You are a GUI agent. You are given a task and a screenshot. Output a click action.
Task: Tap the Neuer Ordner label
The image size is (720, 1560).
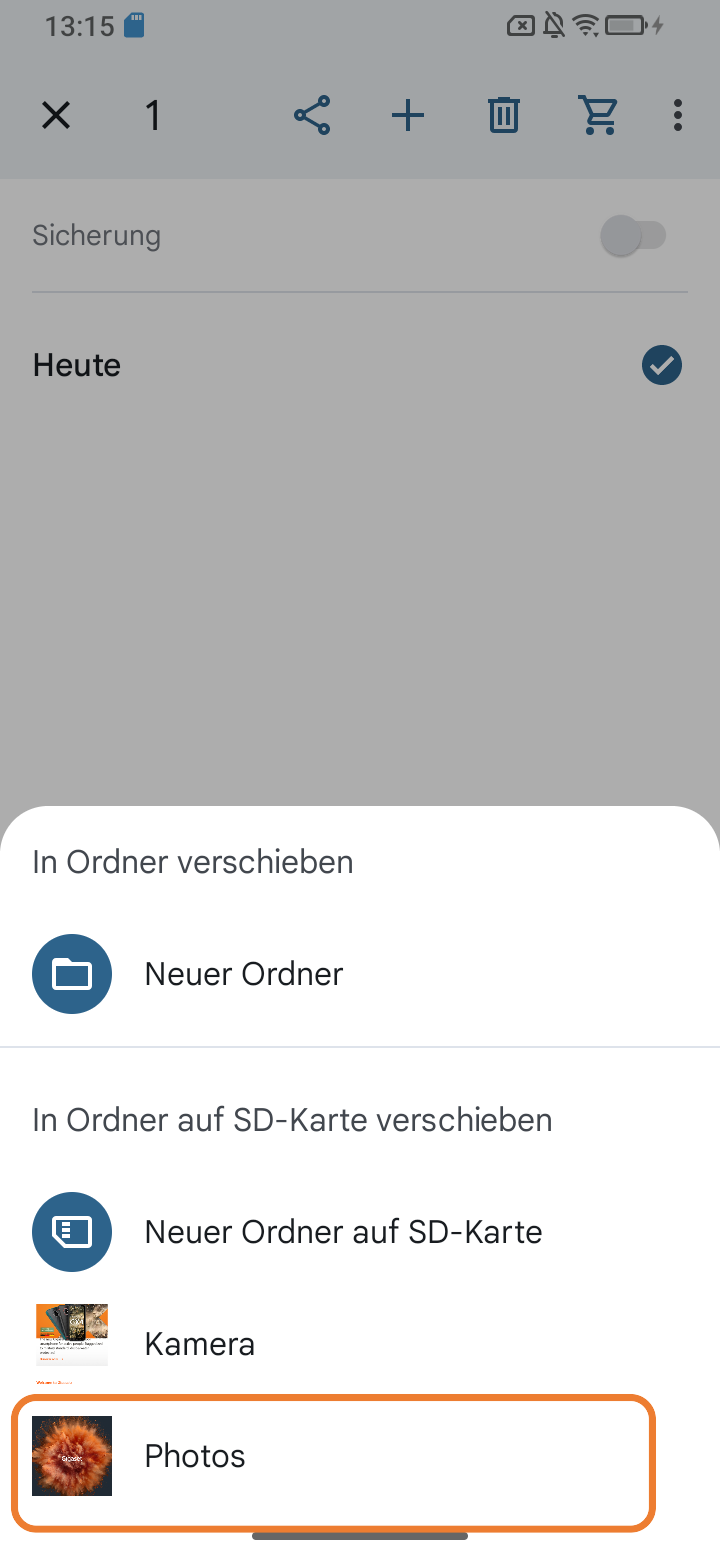click(x=244, y=973)
